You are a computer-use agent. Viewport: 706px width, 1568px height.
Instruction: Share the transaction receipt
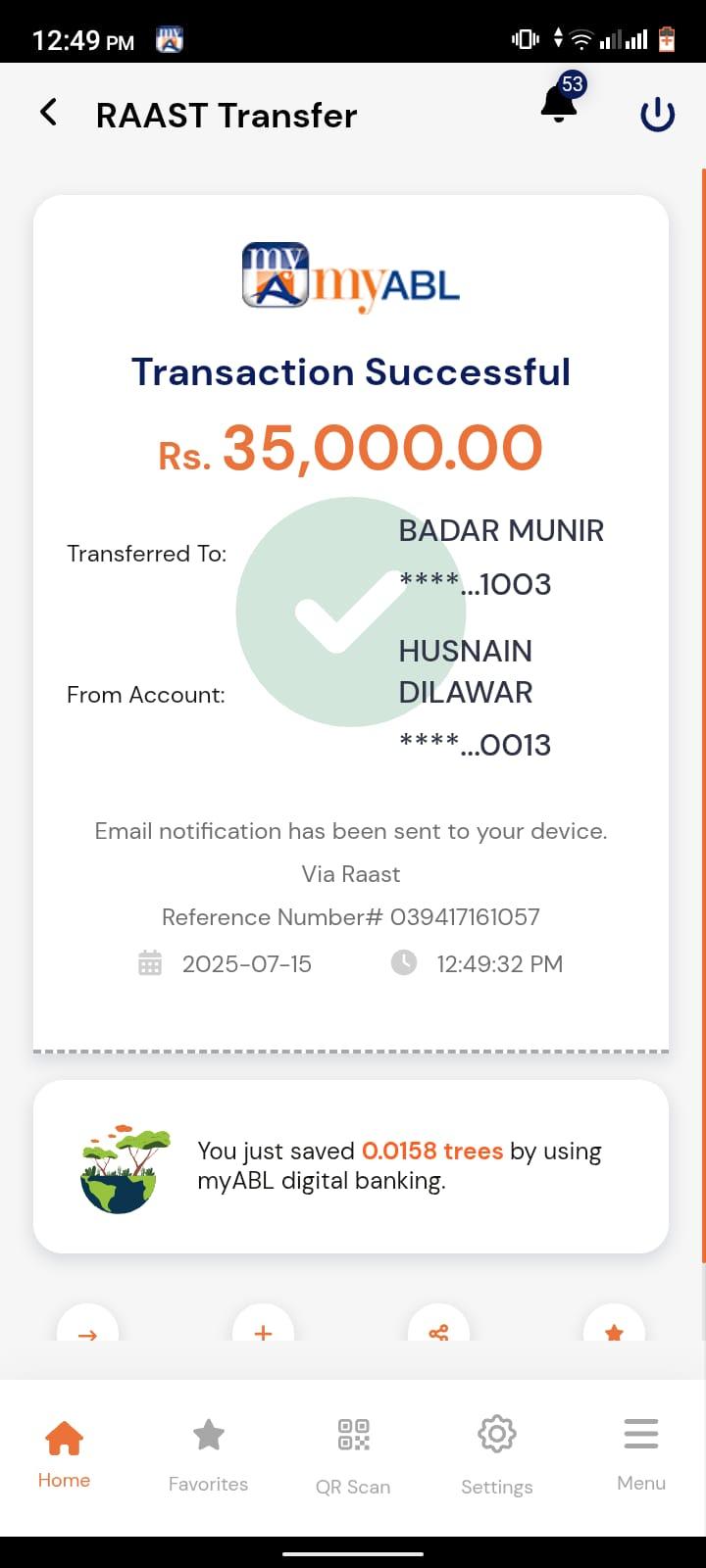pos(438,1328)
